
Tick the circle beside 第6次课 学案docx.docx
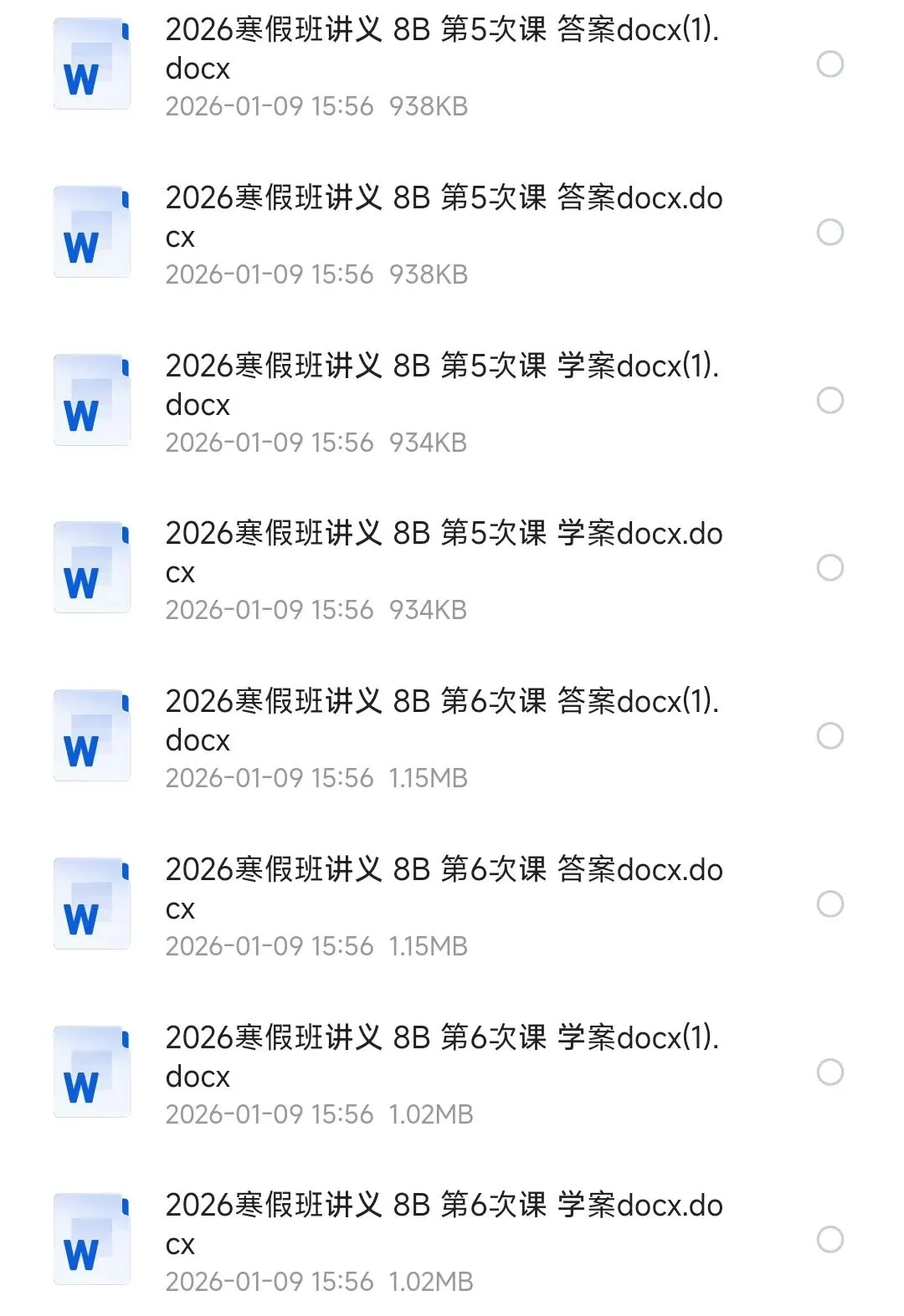point(830,1240)
